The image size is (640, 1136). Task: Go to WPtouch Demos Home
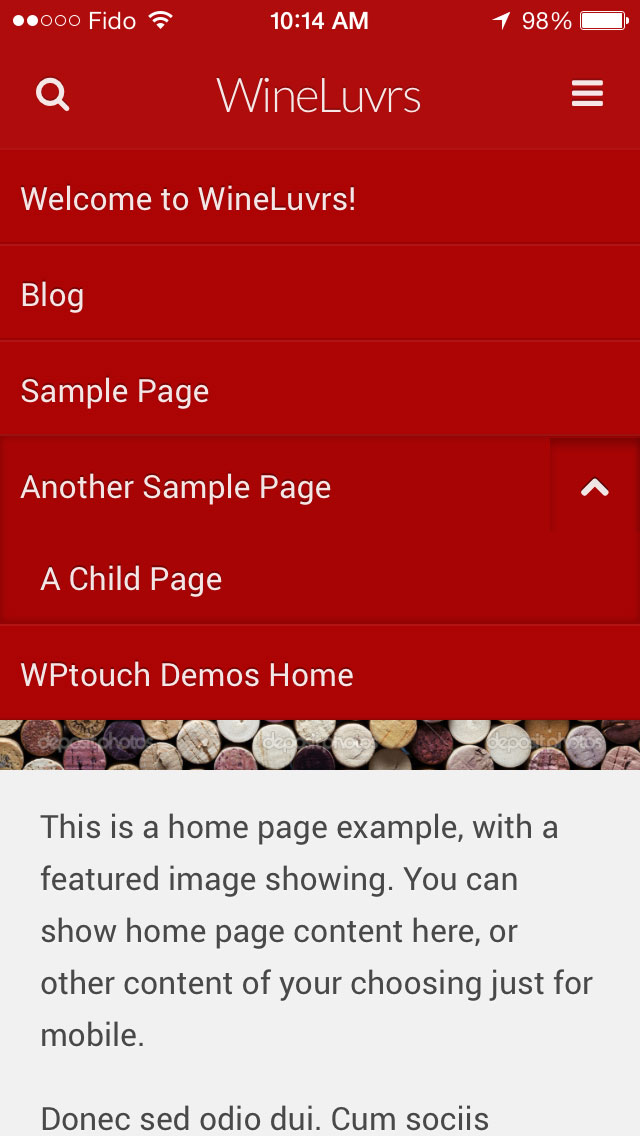[x=320, y=673]
